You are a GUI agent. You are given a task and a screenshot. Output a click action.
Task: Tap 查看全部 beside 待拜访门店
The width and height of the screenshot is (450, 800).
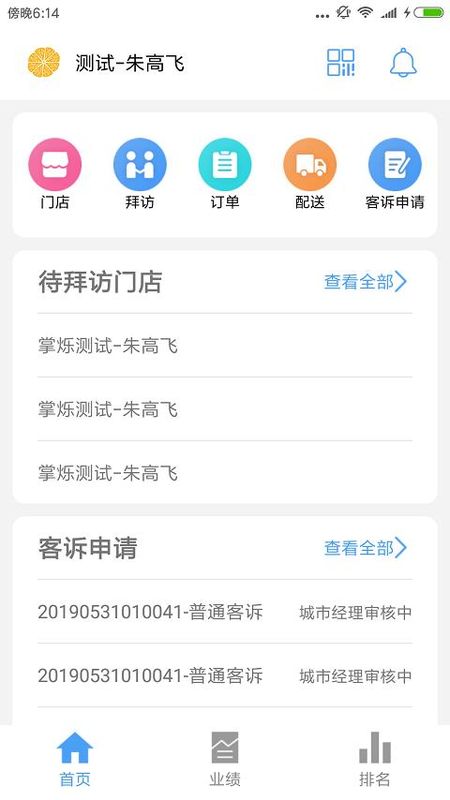coord(365,282)
